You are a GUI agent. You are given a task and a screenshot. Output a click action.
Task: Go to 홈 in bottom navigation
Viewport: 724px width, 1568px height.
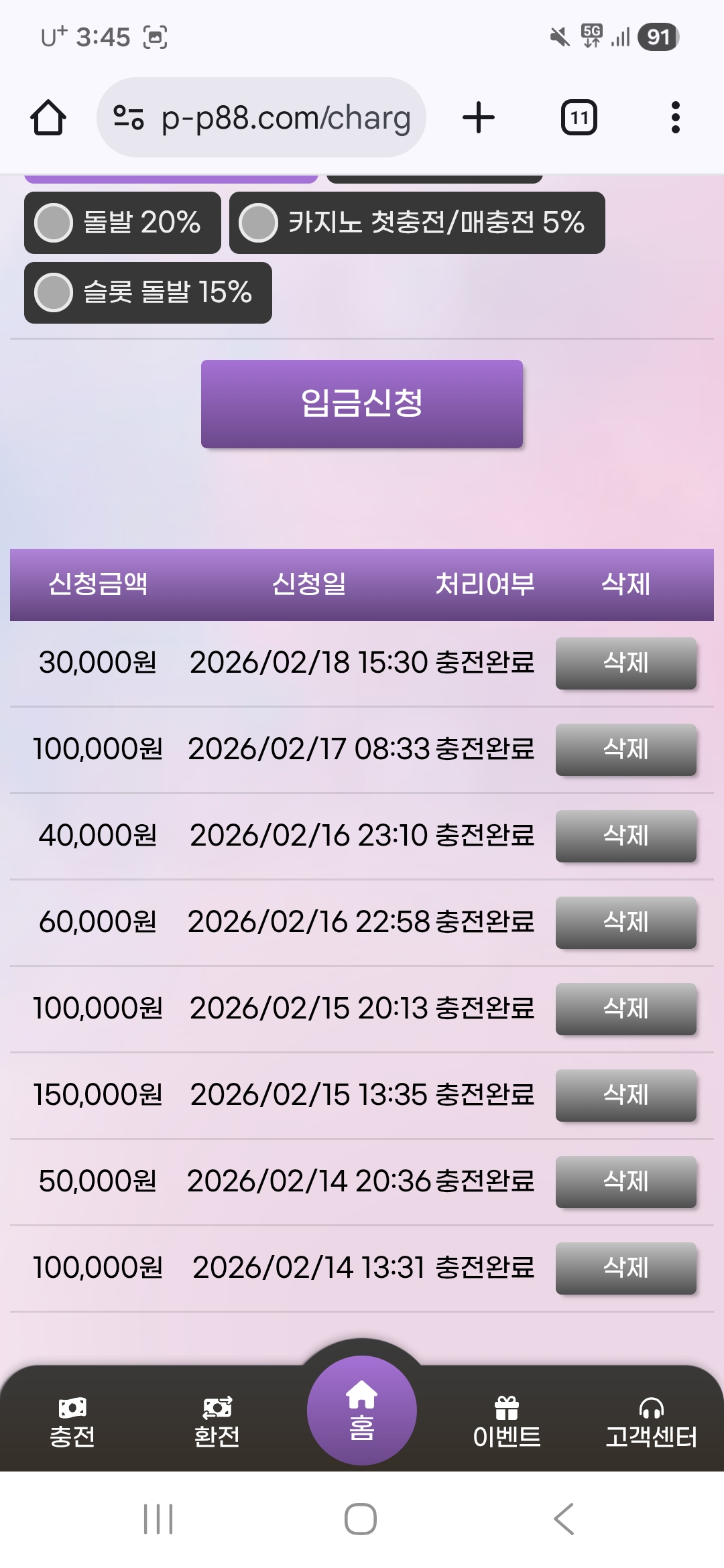pyautogui.click(x=361, y=1411)
